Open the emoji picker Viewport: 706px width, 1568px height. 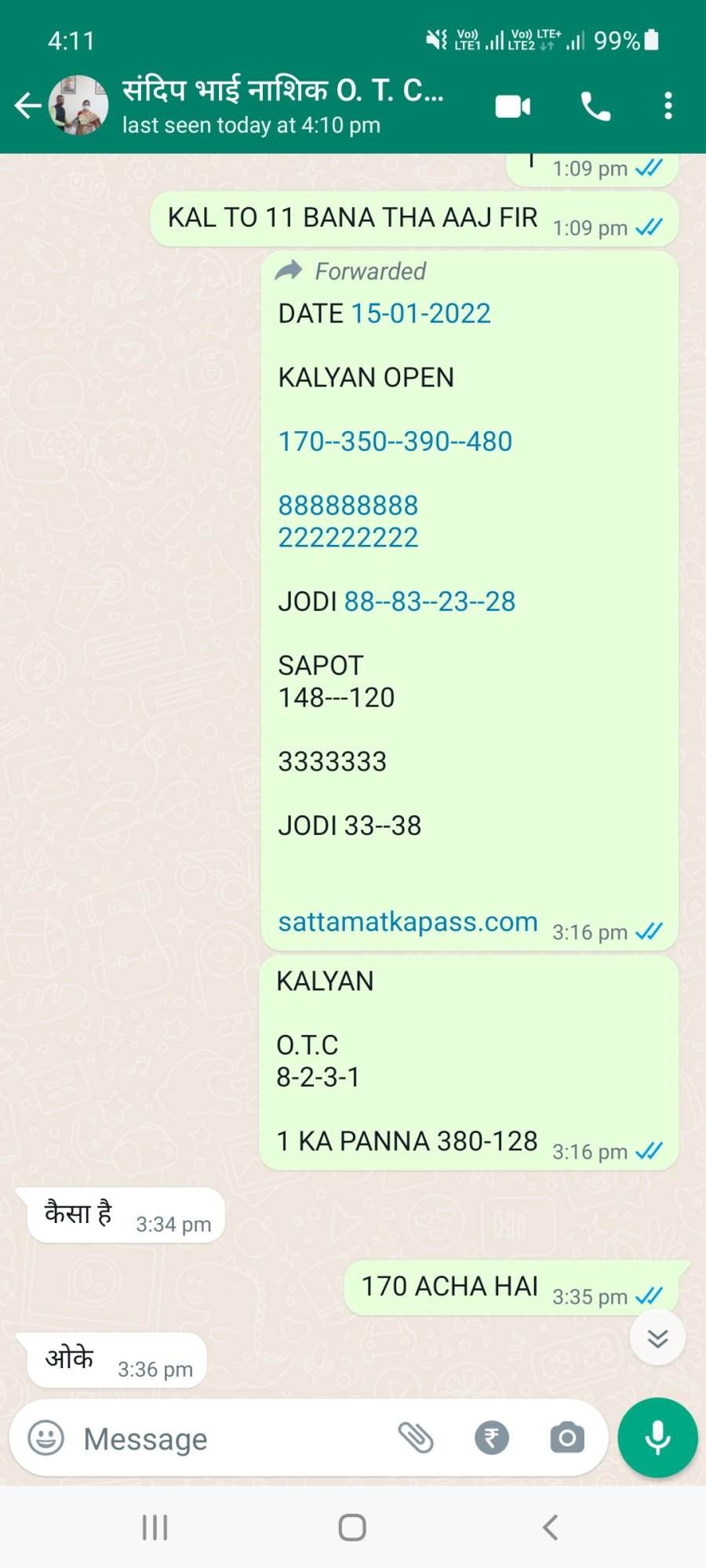pos(45,1438)
